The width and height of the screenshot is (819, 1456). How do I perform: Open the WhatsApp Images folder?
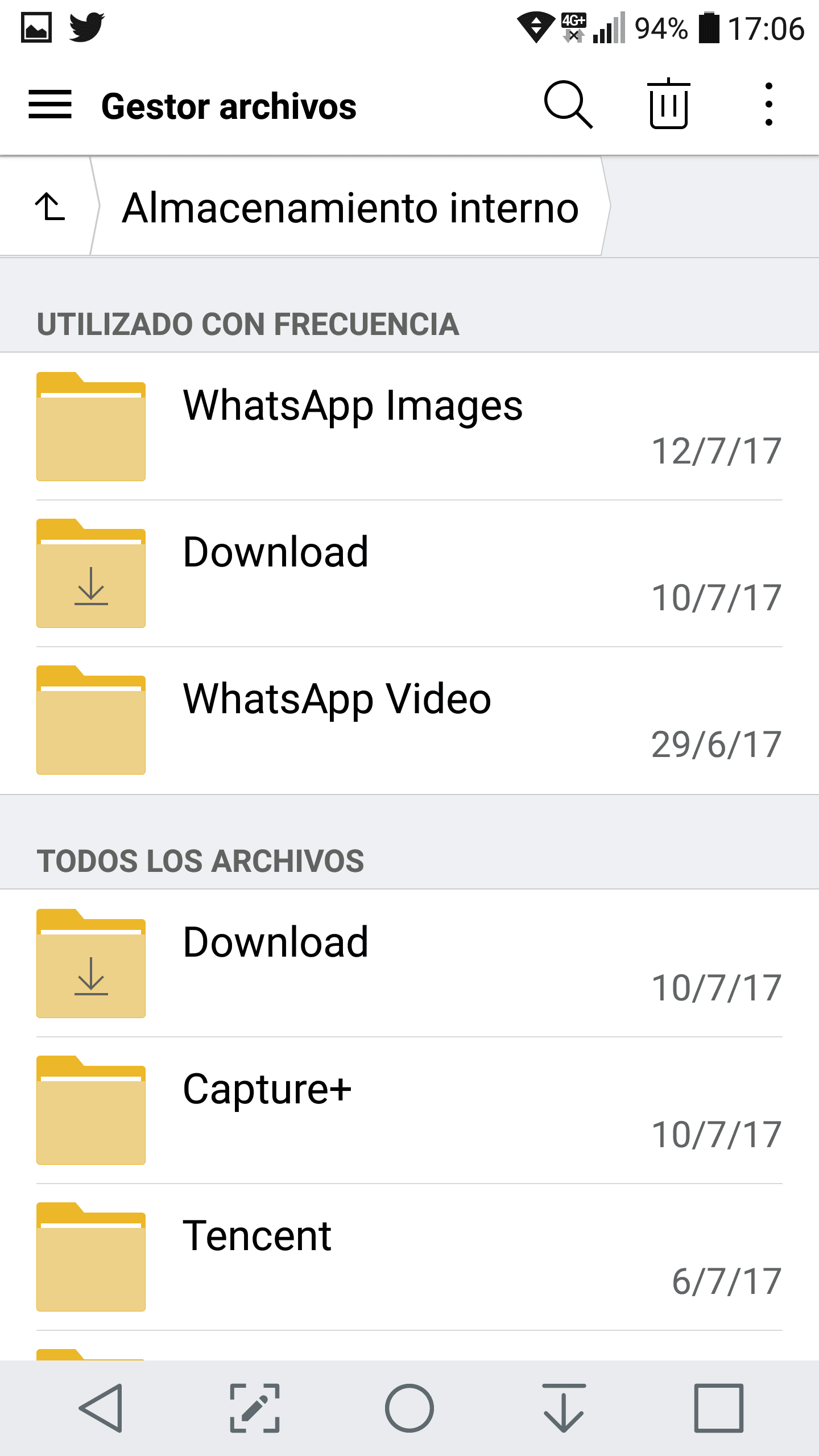(409, 427)
